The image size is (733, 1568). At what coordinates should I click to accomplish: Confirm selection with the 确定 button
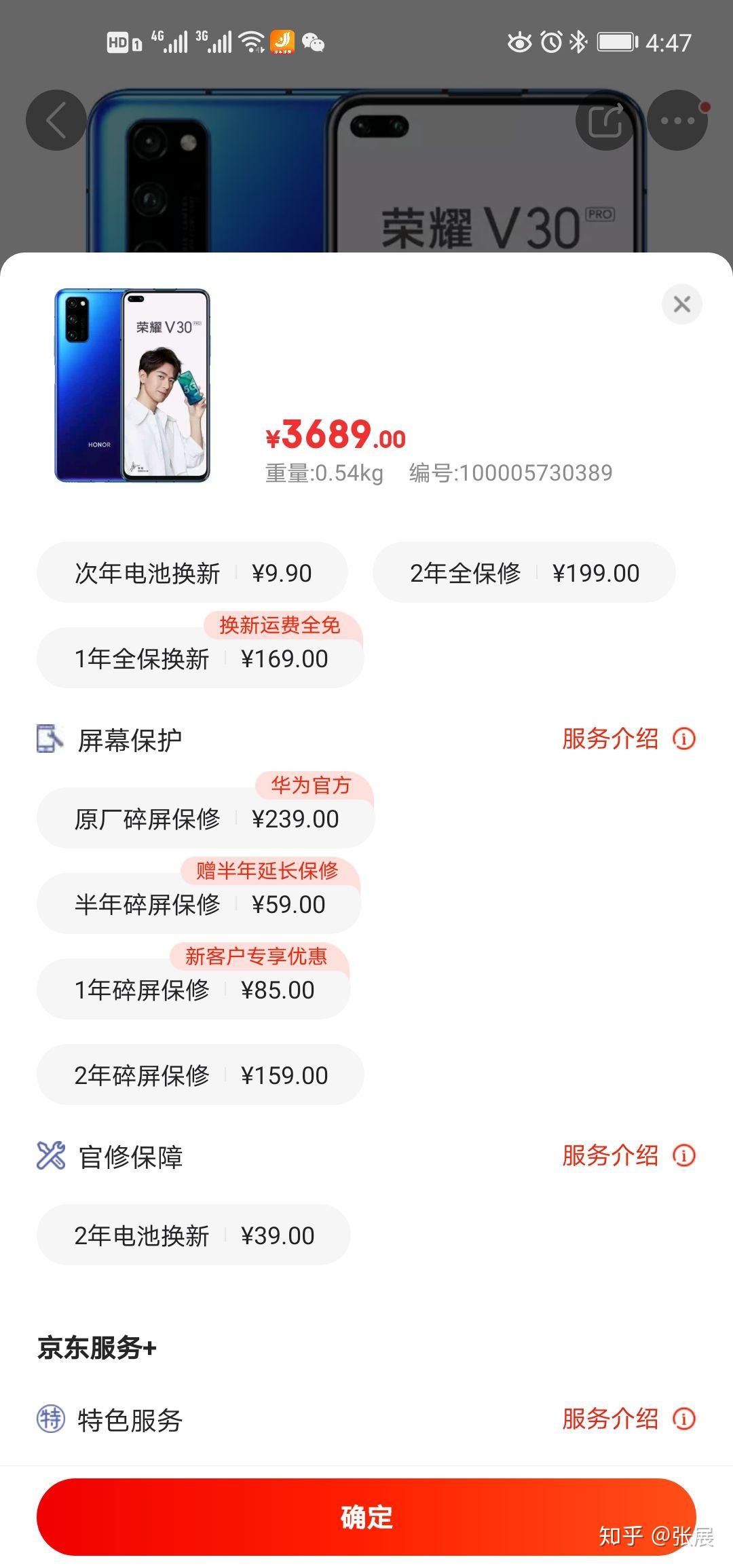(x=366, y=1516)
